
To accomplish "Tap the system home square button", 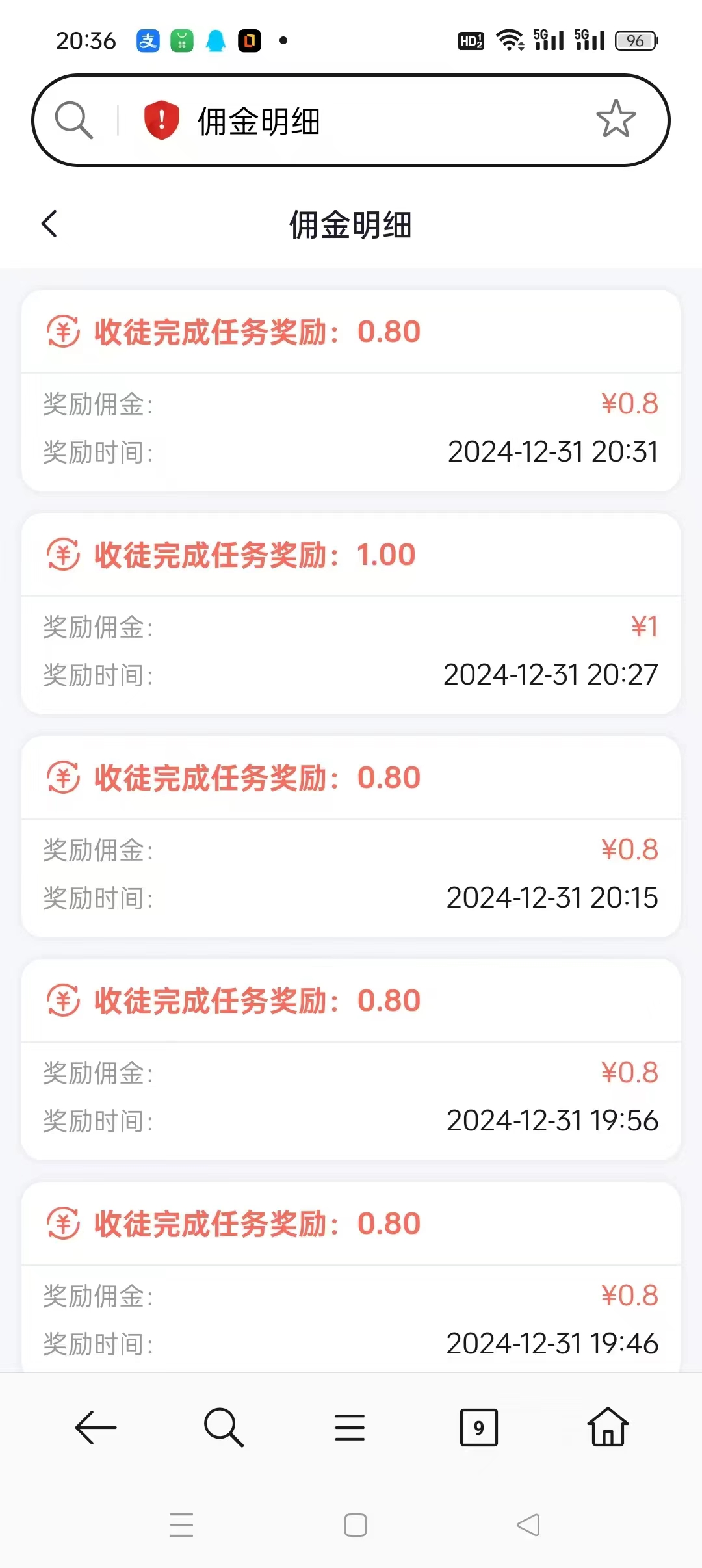I will (356, 1525).
